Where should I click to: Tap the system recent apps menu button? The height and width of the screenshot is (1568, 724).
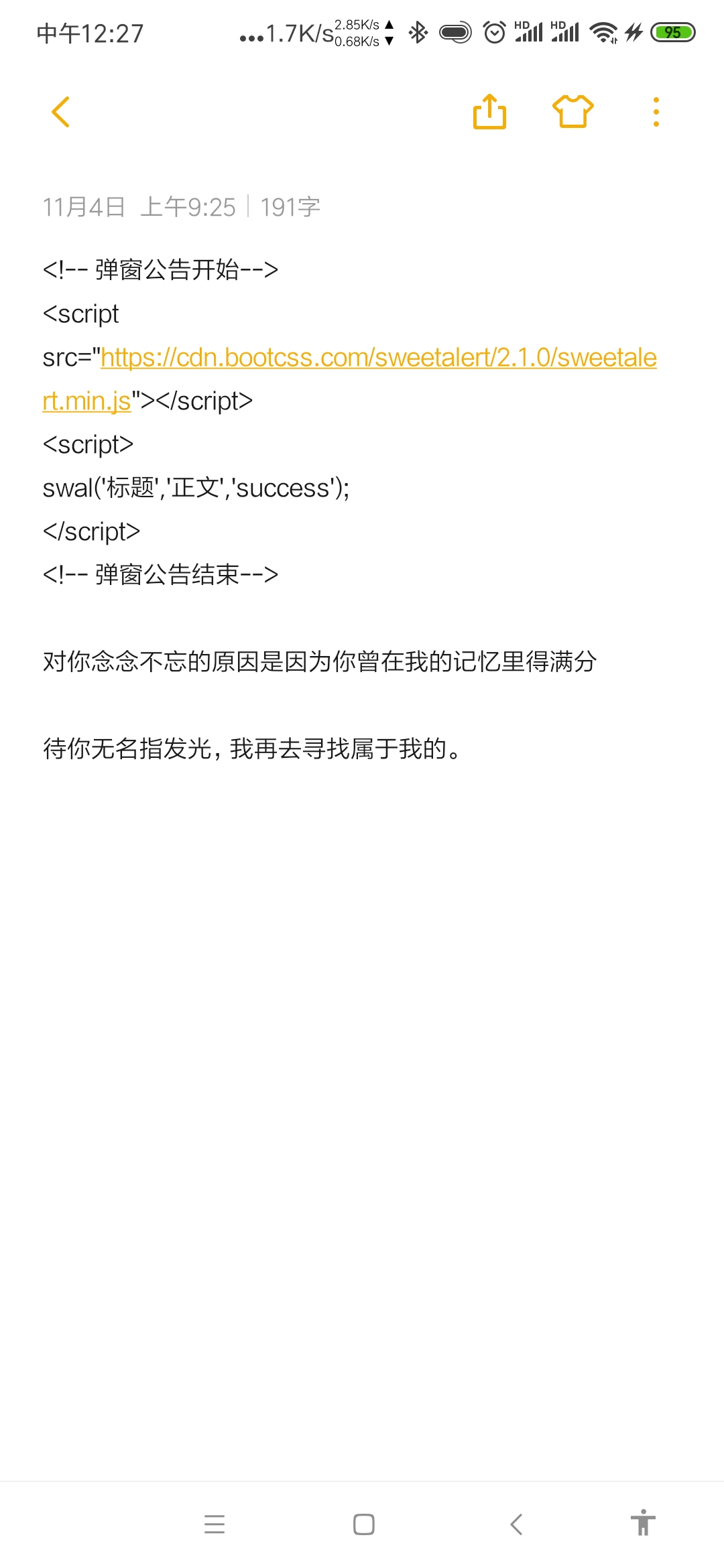215,1524
